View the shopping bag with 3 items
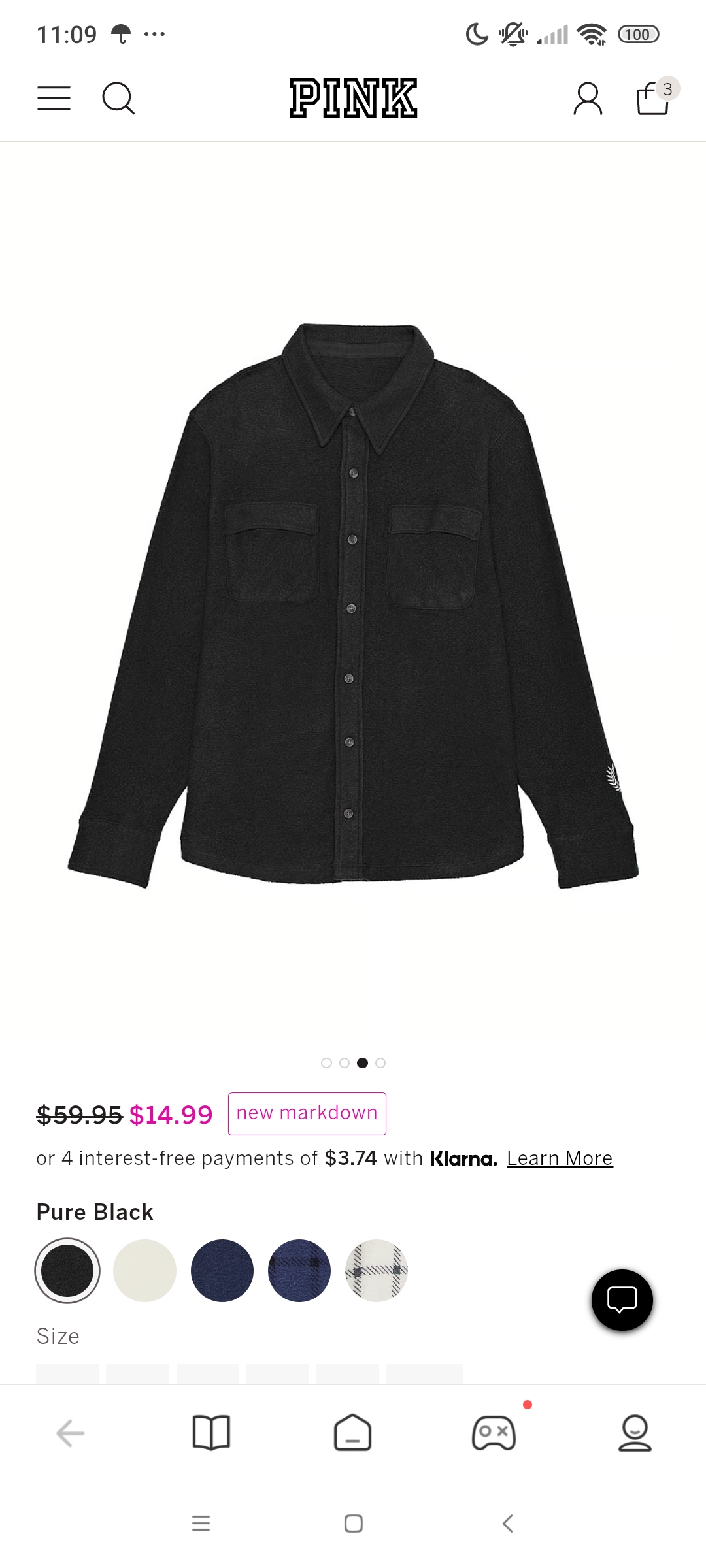Image resolution: width=706 pixels, height=1568 pixels. pyautogui.click(x=653, y=99)
